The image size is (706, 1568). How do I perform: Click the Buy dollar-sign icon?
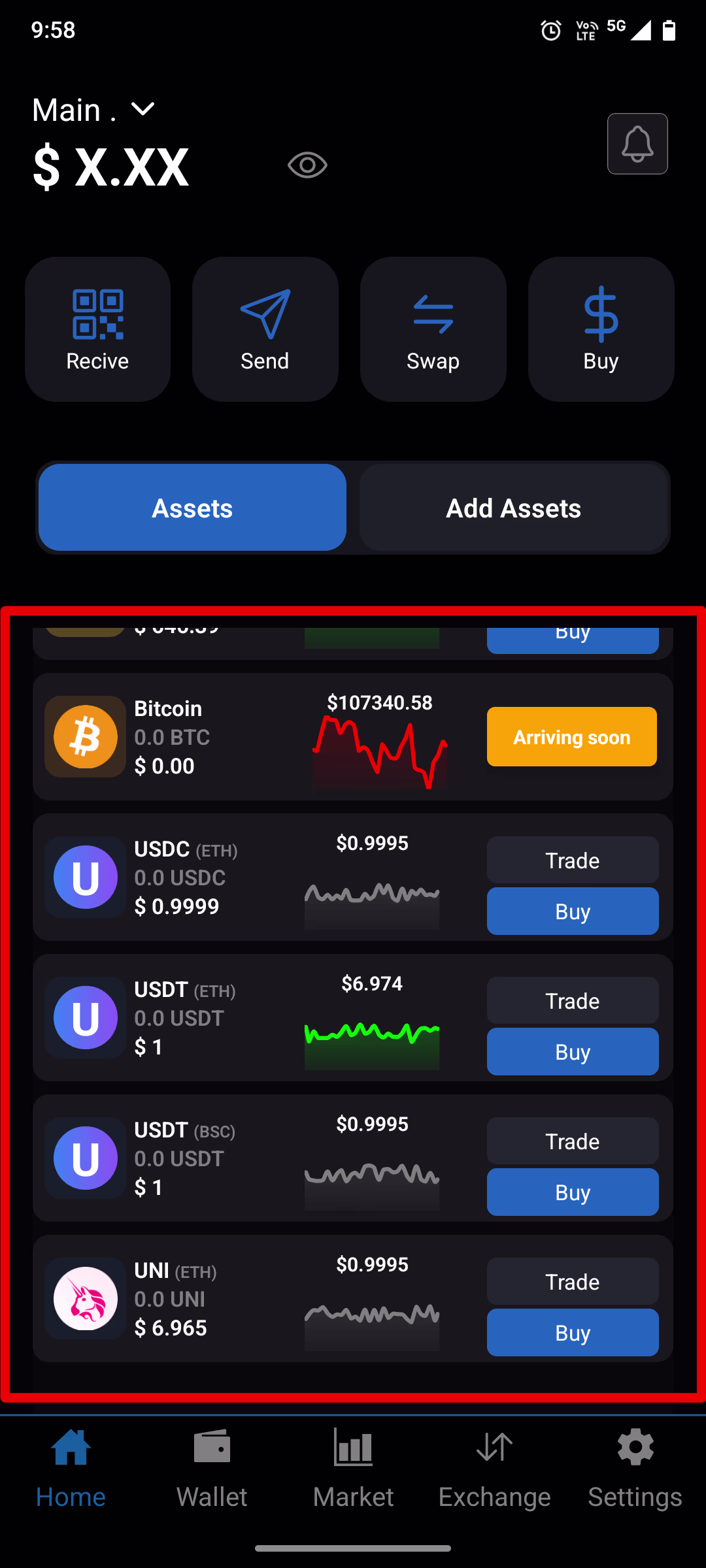click(600, 312)
